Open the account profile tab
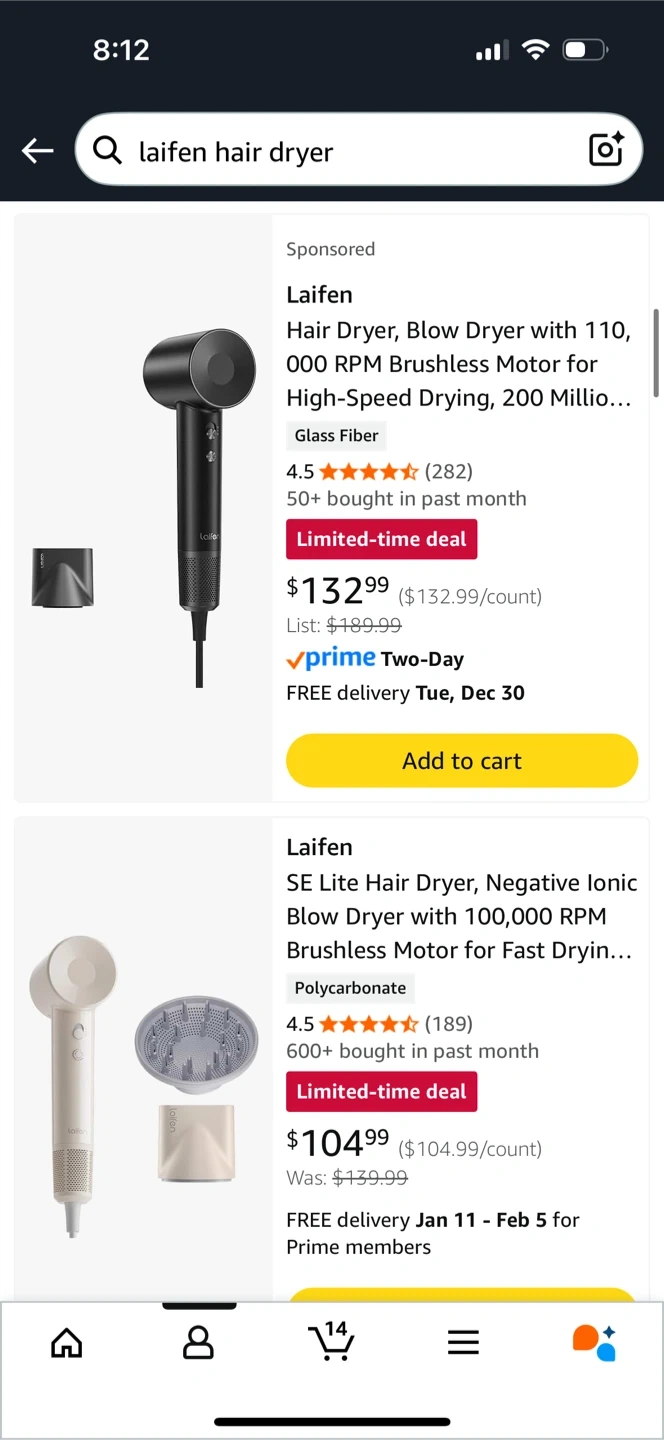The image size is (664, 1440). pyautogui.click(x=198, y=1342)
